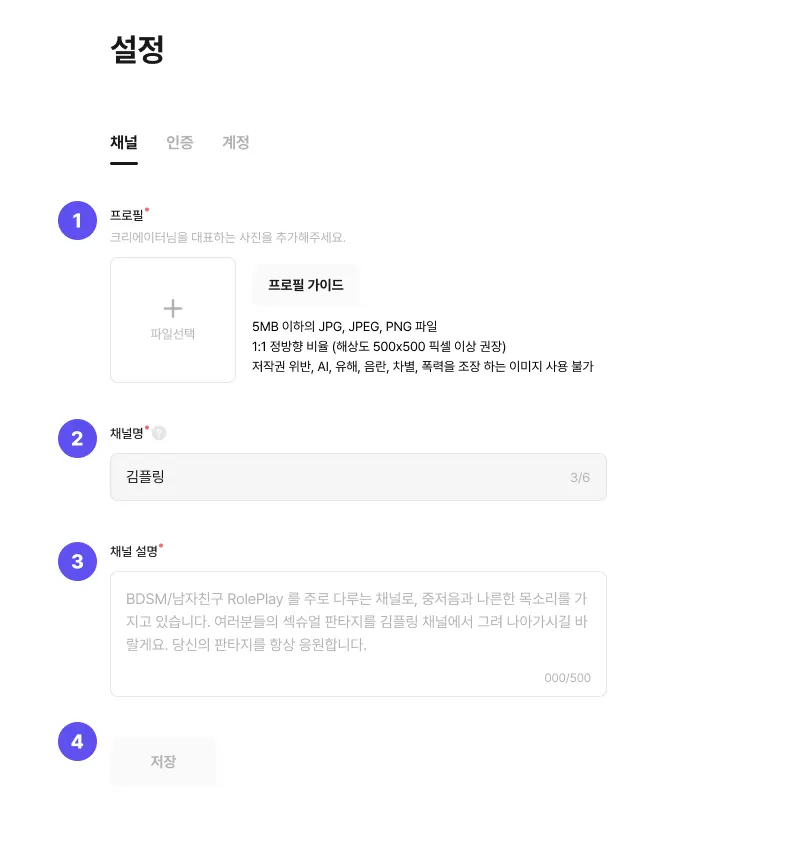Tap the 파일선택 box to upload profile photo
Image resolution: width=788 pixels, height=849 pixels.
173,320
